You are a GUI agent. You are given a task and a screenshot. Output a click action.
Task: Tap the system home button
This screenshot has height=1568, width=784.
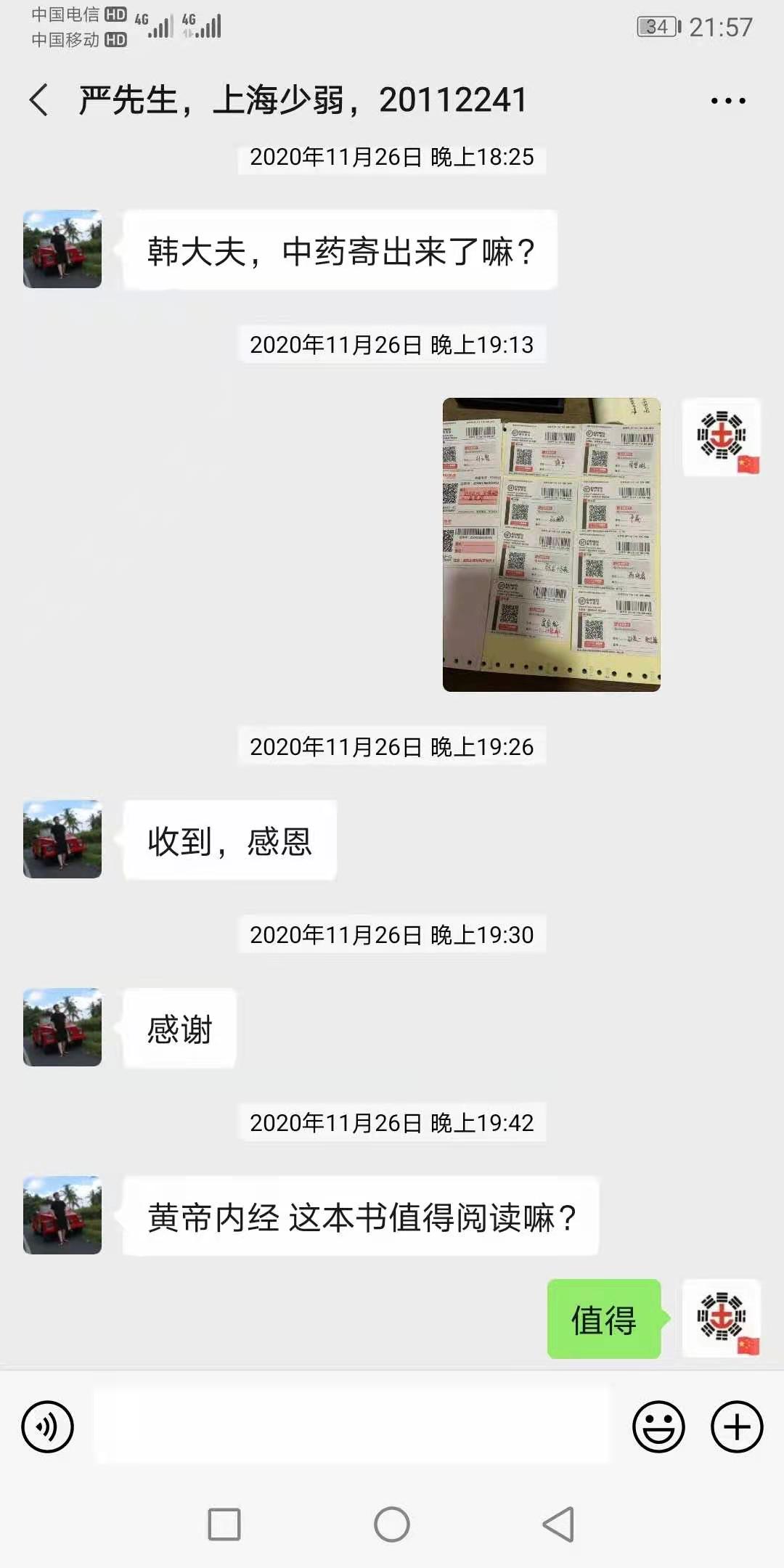[392, 1524]
